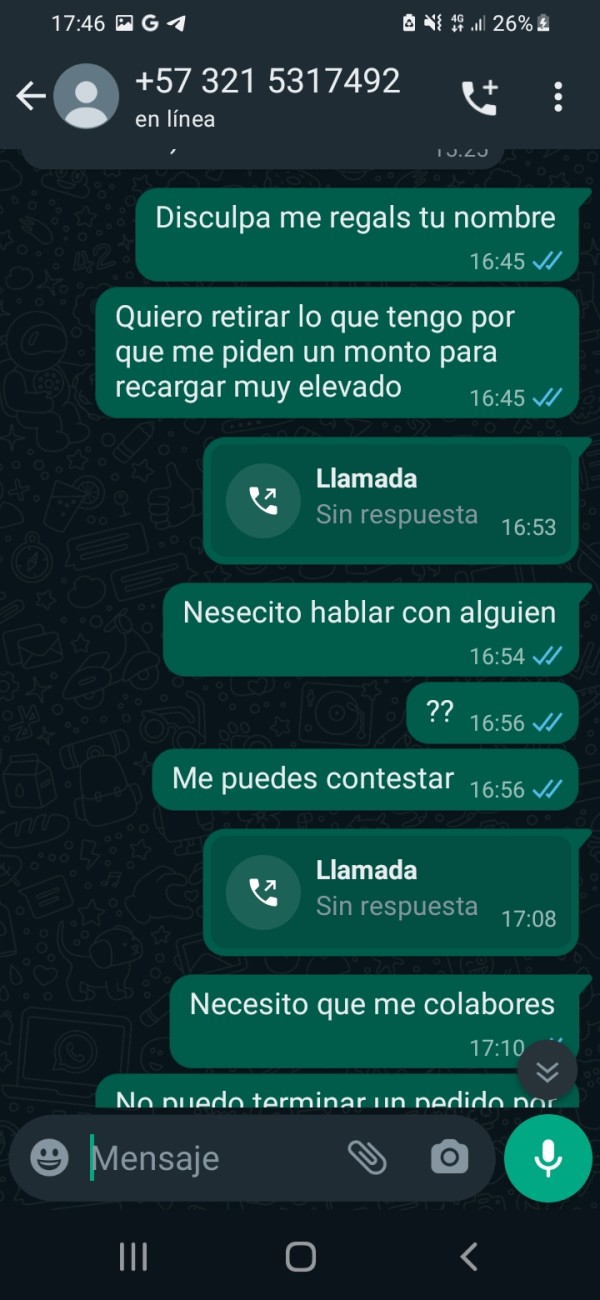Open the contact's profile picture

click(x=86, y=96)
